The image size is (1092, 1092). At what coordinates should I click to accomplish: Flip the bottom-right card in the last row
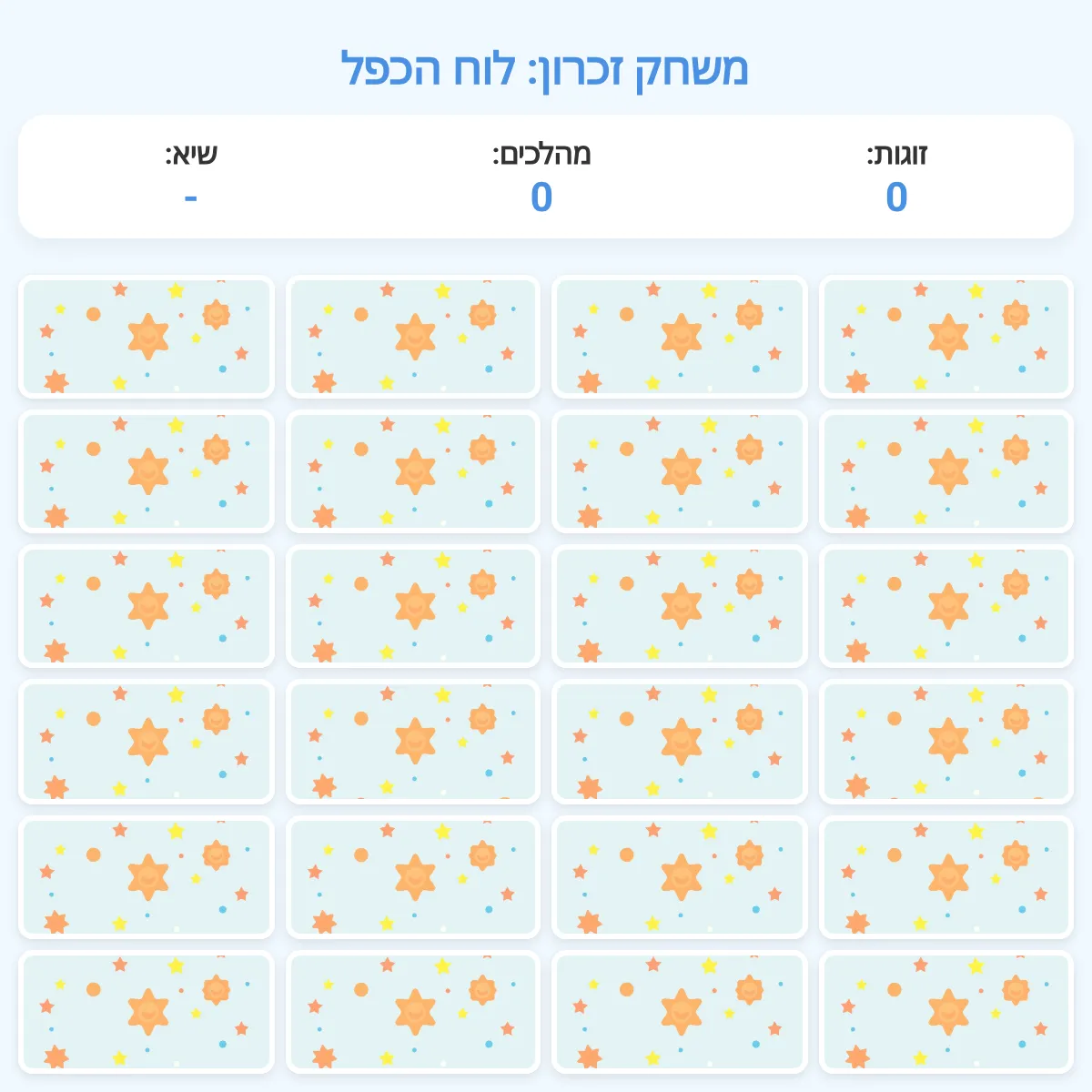point(946,1012)
